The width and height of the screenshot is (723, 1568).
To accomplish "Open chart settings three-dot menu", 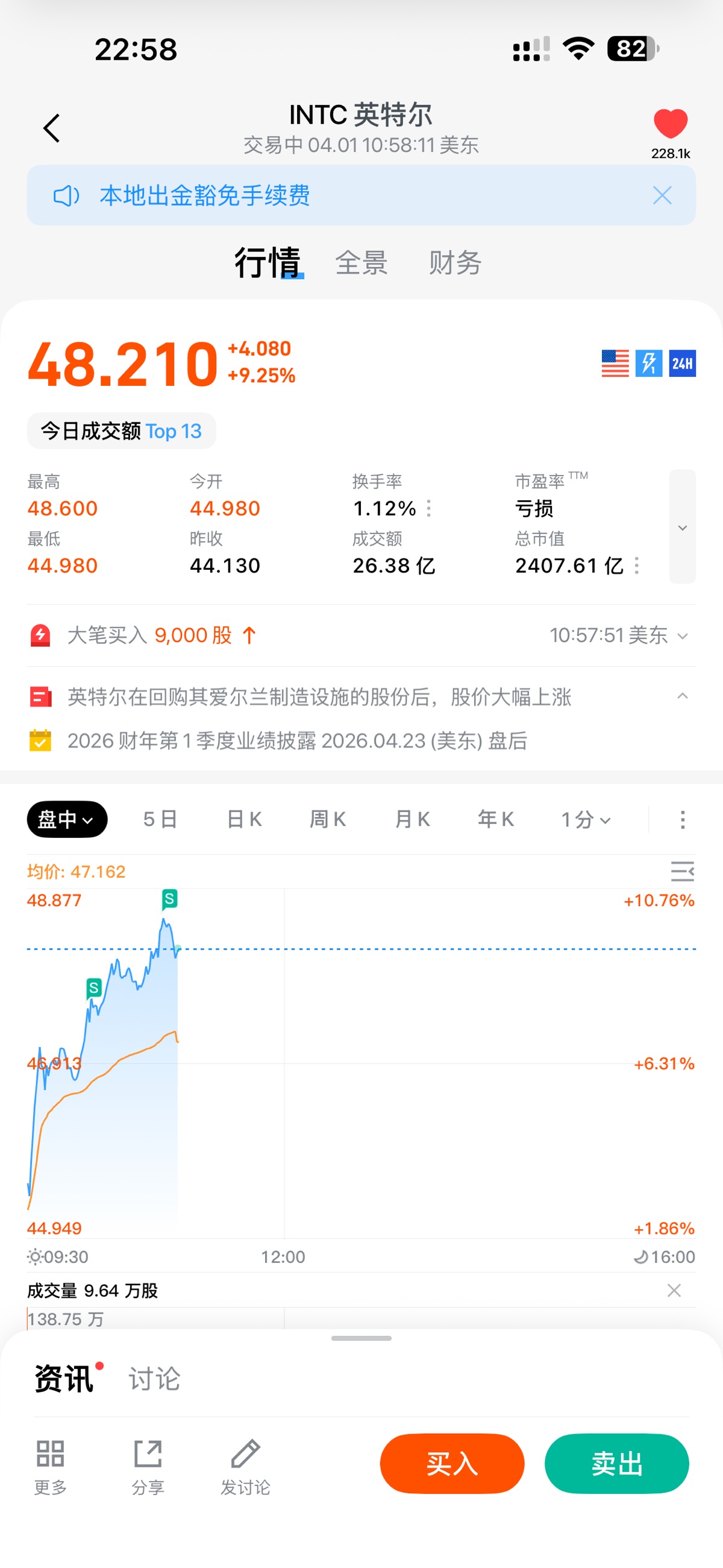I will click(682, 819).
